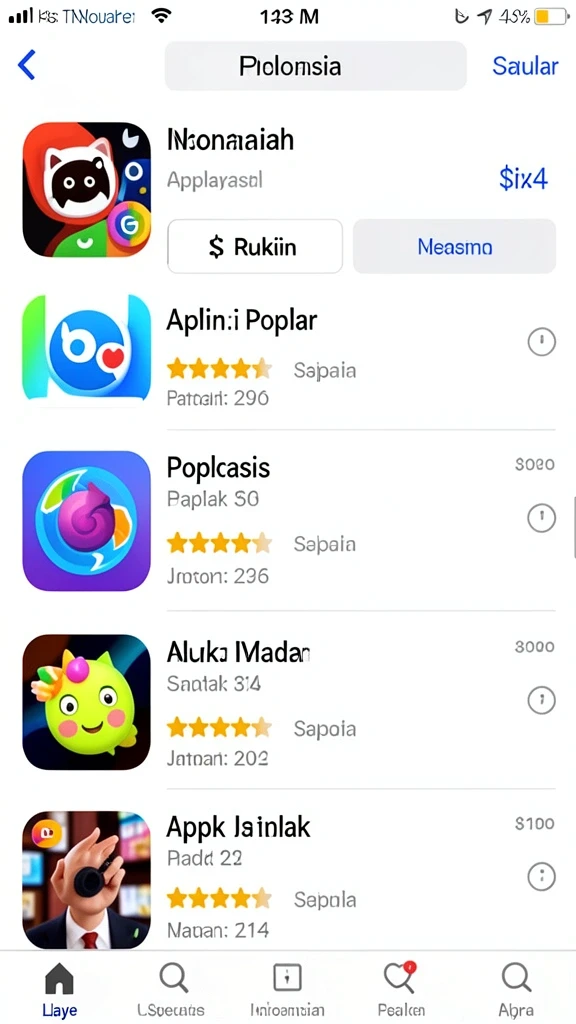Open the Aplini Poplar app row
Image resolution: width=576 pixels, height=1024 pixels.
tap(288, 351)
